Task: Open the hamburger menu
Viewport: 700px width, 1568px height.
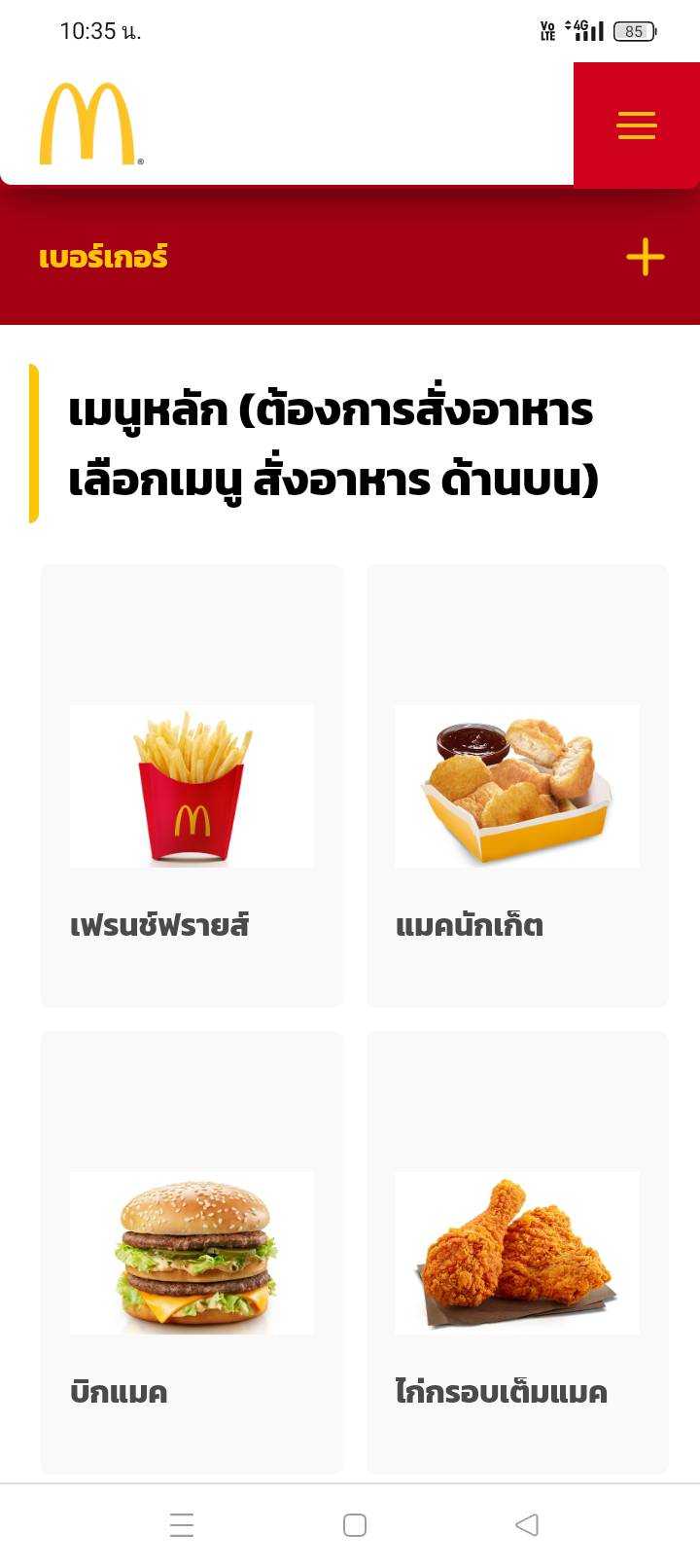Action: click(637, 125)
